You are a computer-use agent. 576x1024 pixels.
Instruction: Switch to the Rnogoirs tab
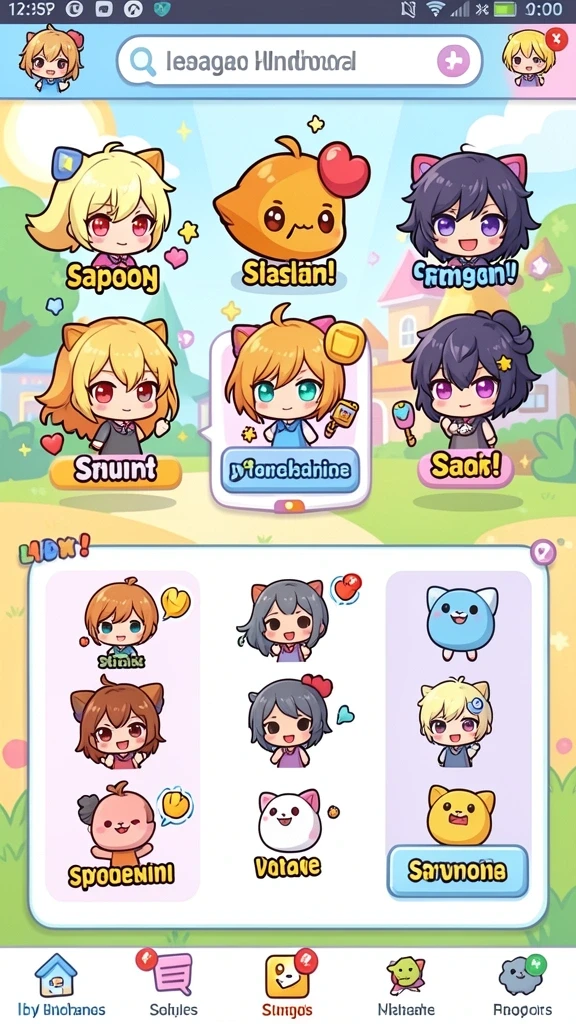521,985
